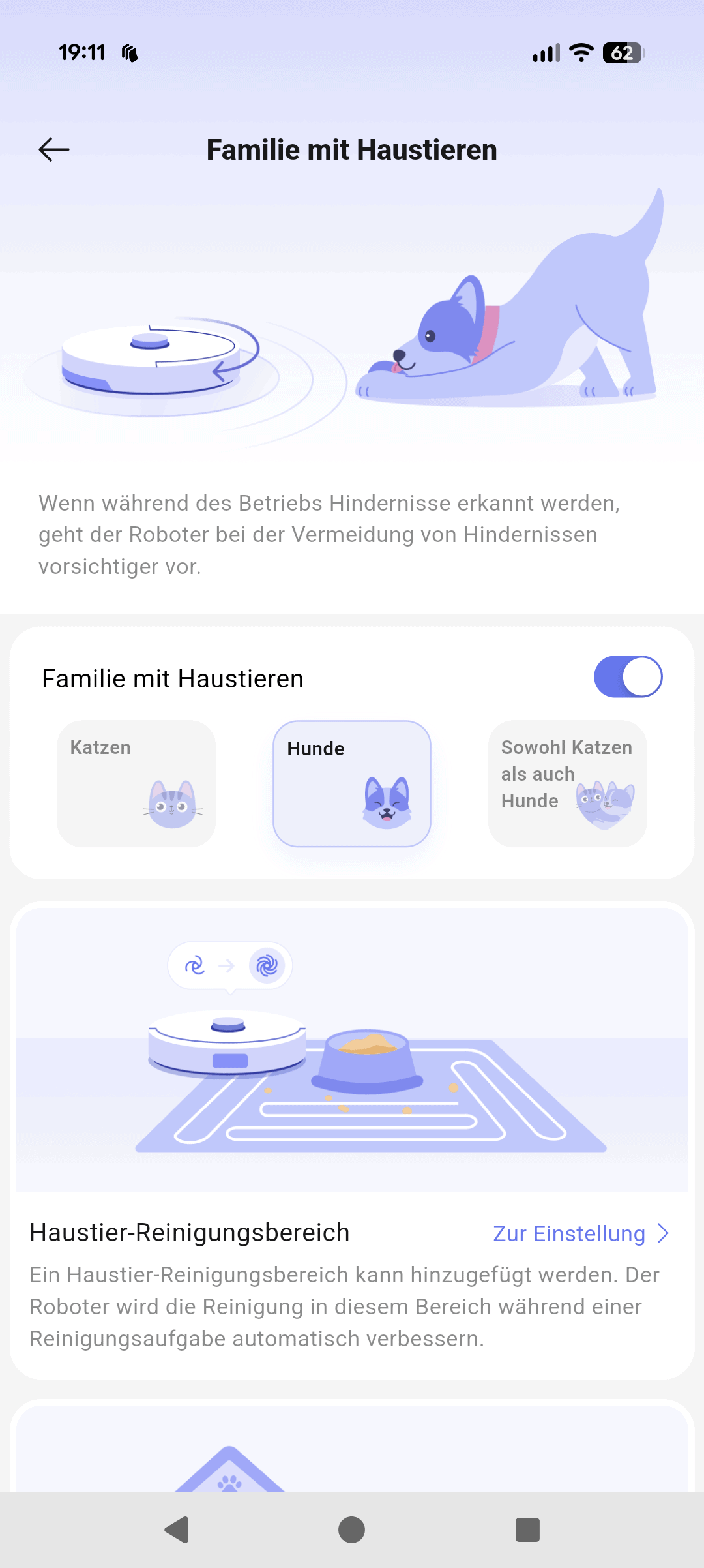The height and width of the screenshot is (1568, 704).
Task: Go back using the top-left arrow
Action: coord(54,150)
